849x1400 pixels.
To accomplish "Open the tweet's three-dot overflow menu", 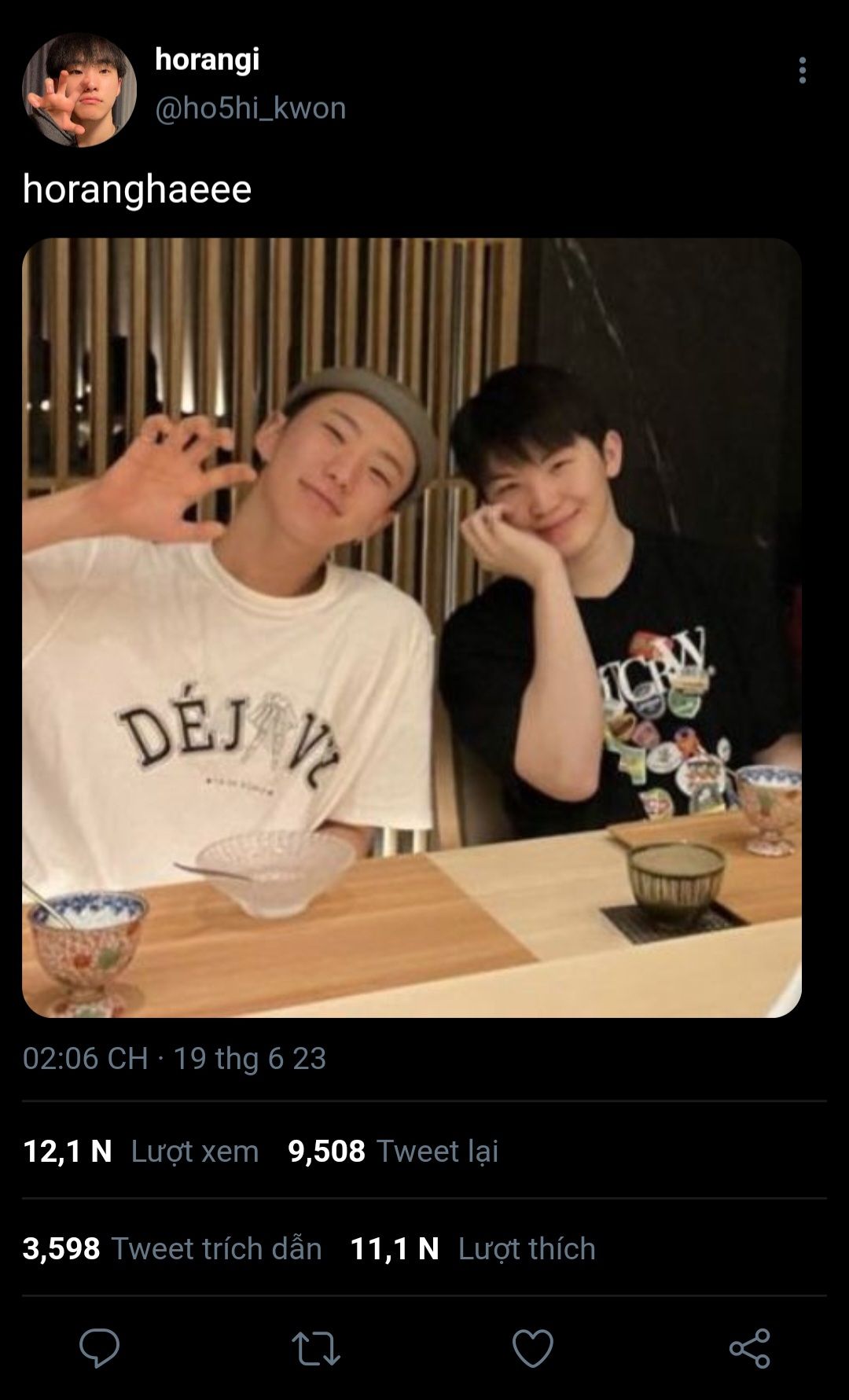I will [x=802, y=70].
